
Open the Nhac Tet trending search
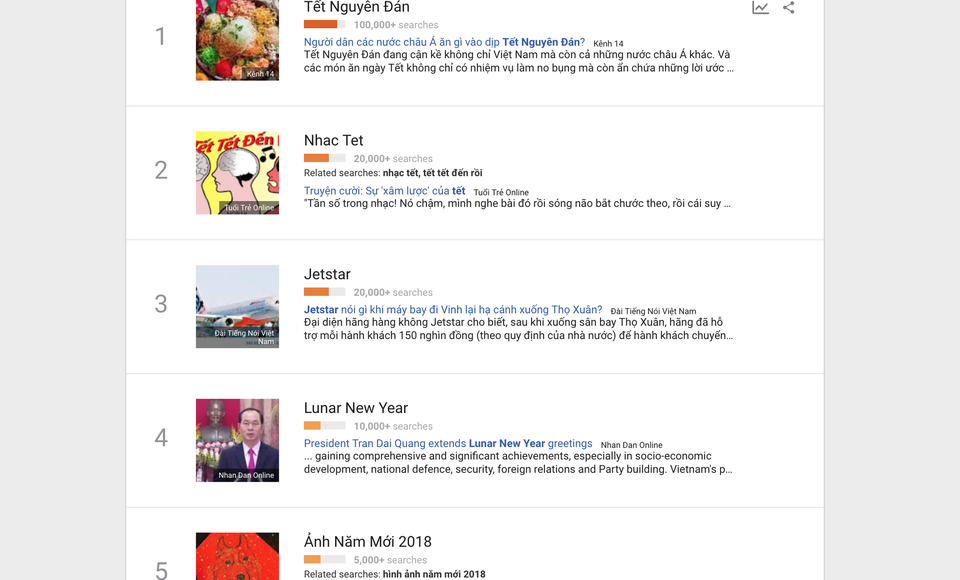coord(333,141)
